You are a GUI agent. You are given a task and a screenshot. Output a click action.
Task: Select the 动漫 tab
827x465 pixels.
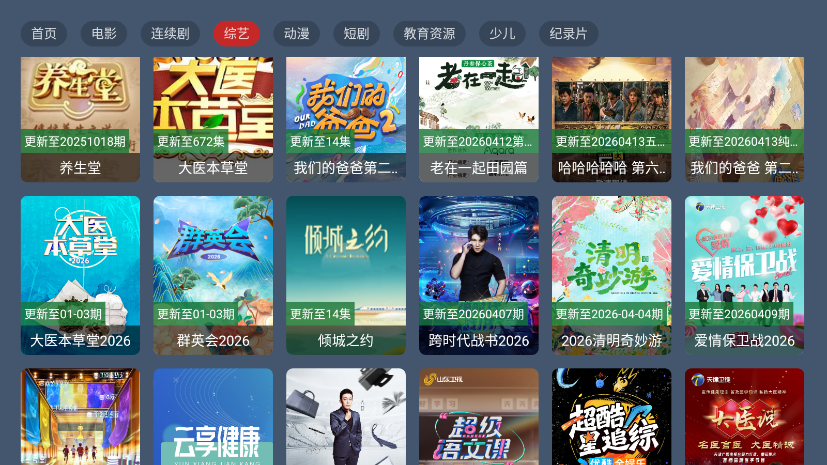point(296,33)
